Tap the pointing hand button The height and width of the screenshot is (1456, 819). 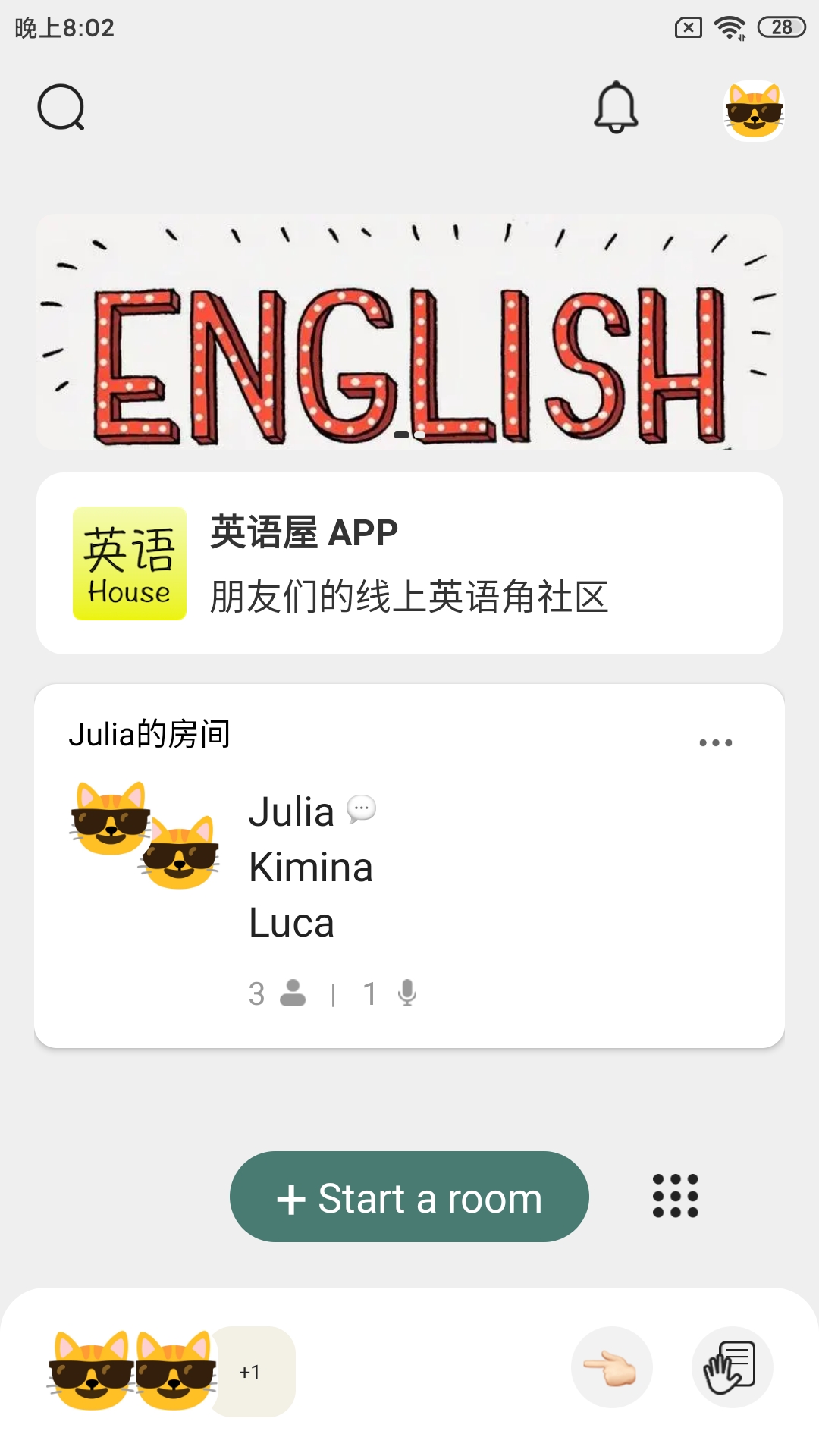point(611,1367)
